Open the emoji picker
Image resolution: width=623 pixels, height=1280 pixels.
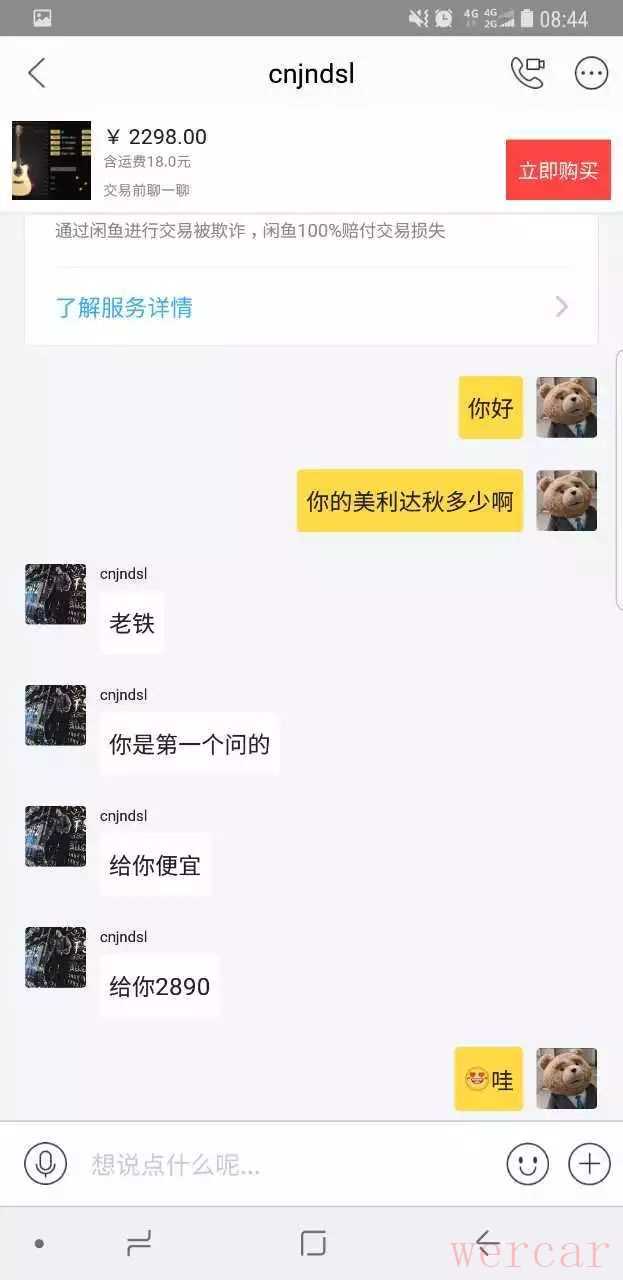[527, 1163]
